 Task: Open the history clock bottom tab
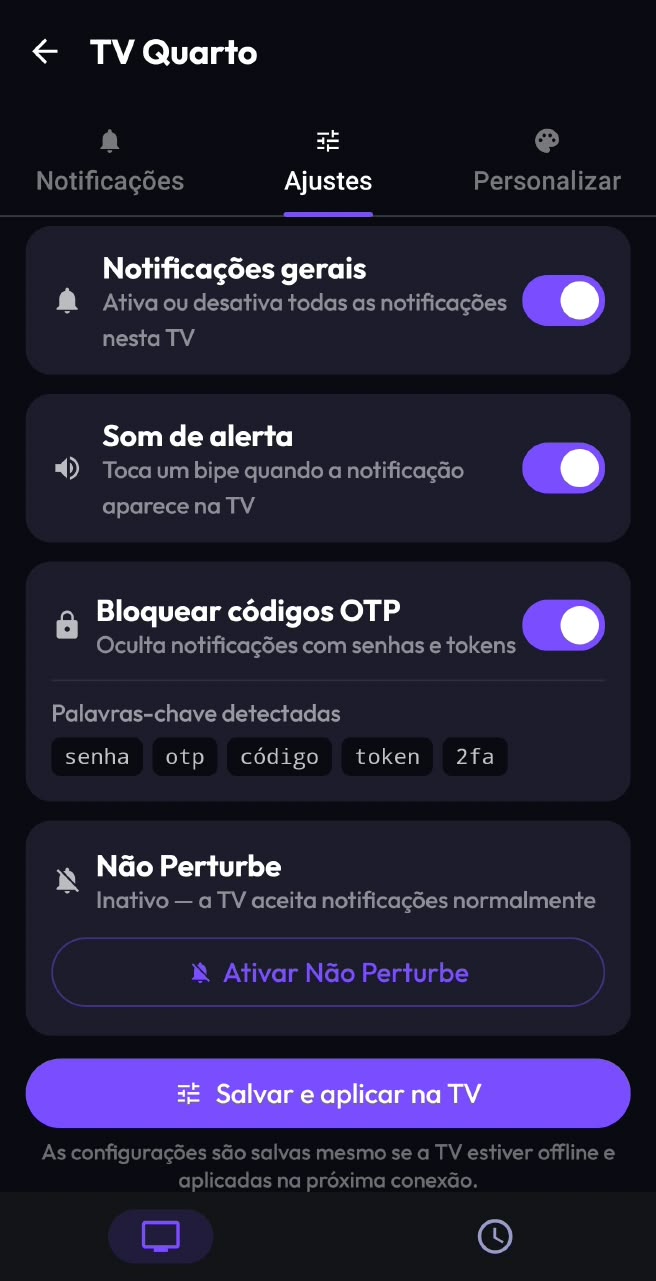pos(495,1236)
